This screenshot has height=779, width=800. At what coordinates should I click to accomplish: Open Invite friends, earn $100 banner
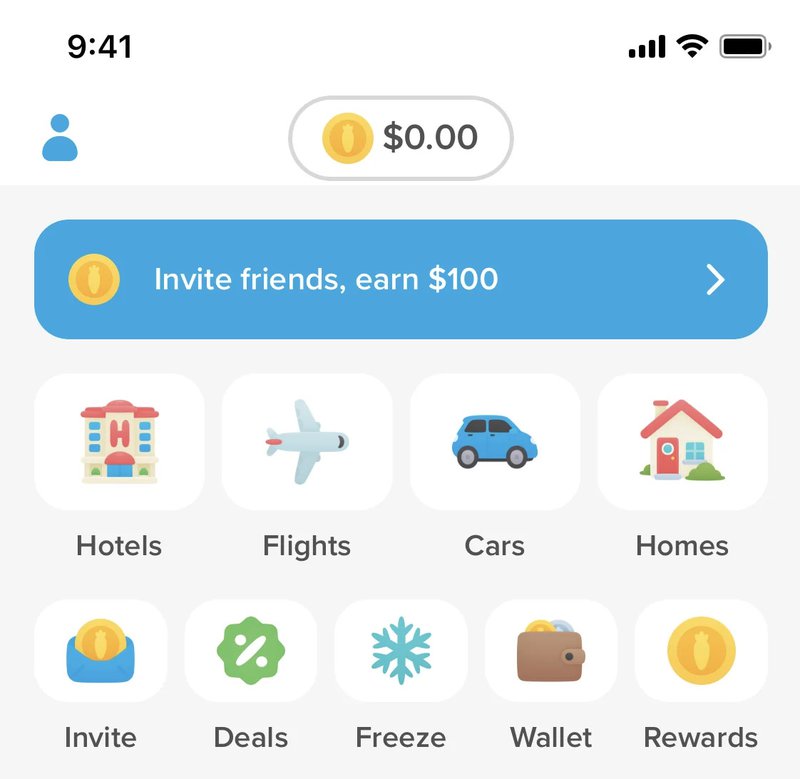pos(401,279)
